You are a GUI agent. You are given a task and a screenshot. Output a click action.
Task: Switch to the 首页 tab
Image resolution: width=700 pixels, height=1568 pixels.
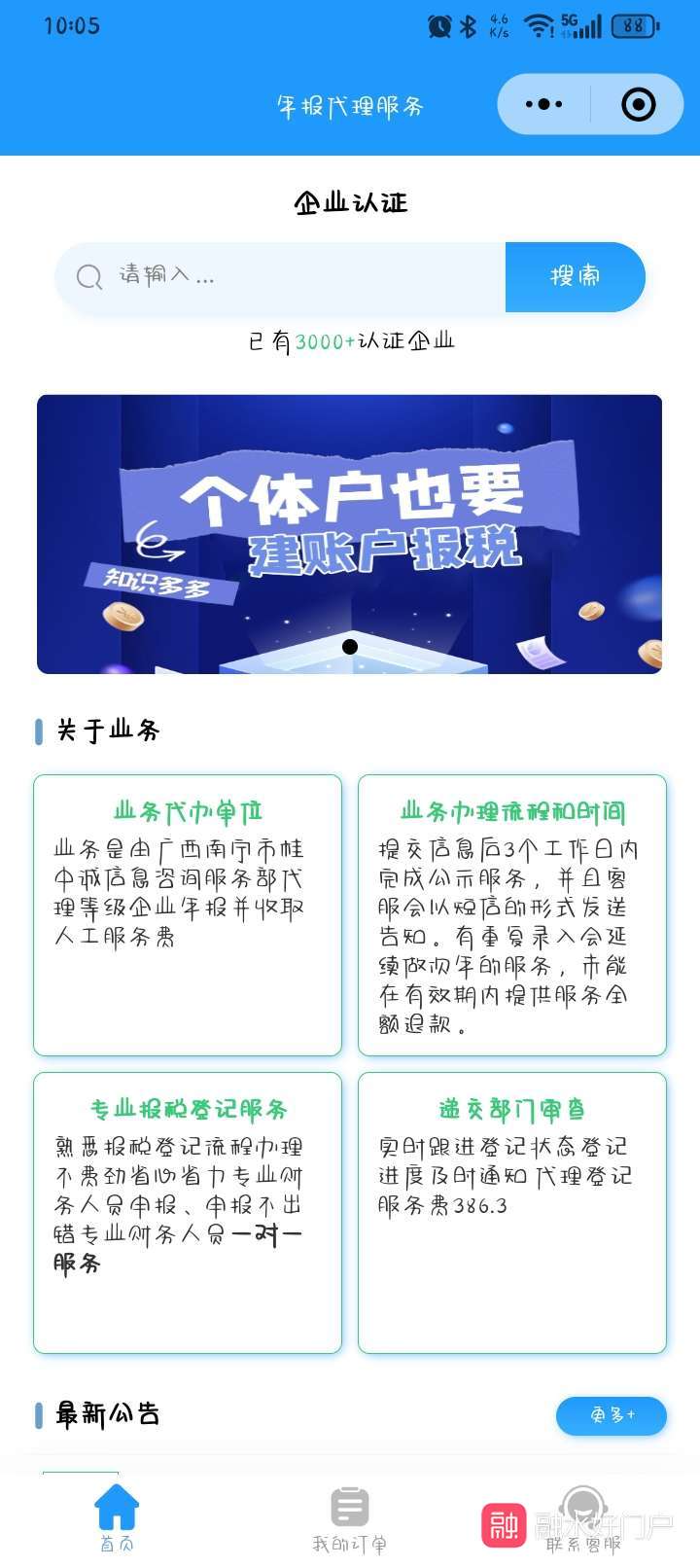(117, 1519)
